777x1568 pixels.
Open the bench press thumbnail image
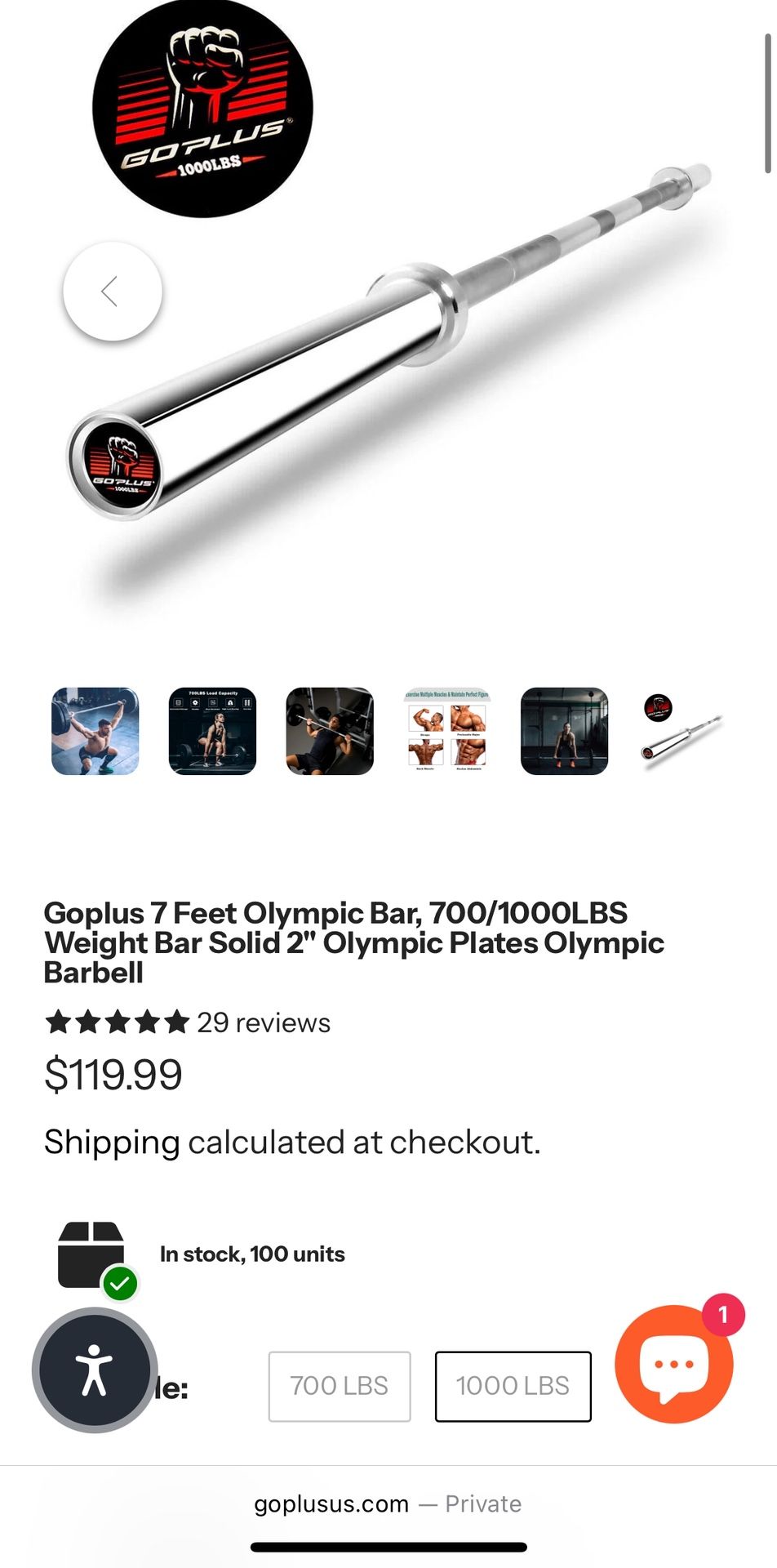pos(330,731)
